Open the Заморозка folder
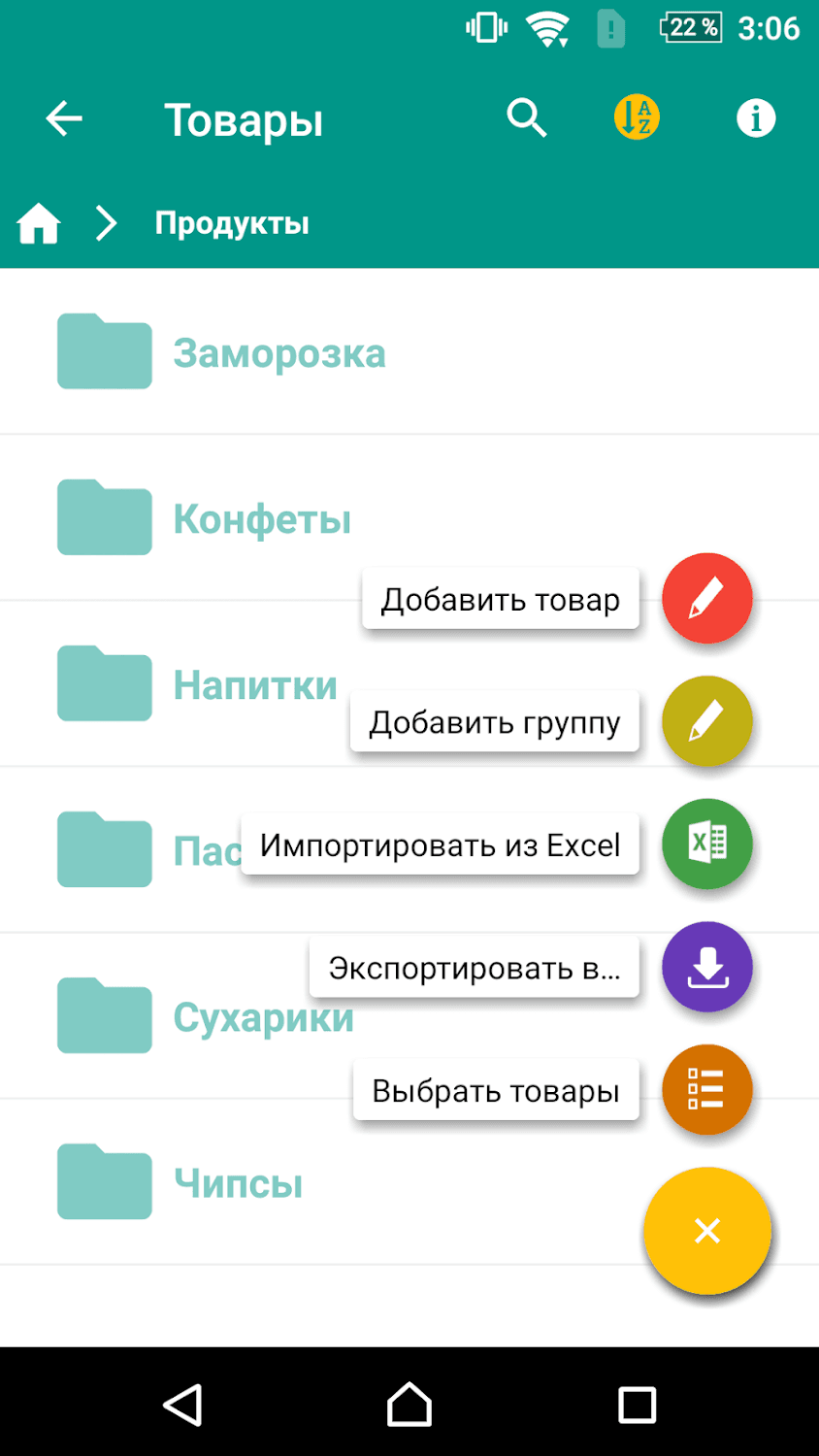This screenshot has height=1456, width=819. click(279, 353)
